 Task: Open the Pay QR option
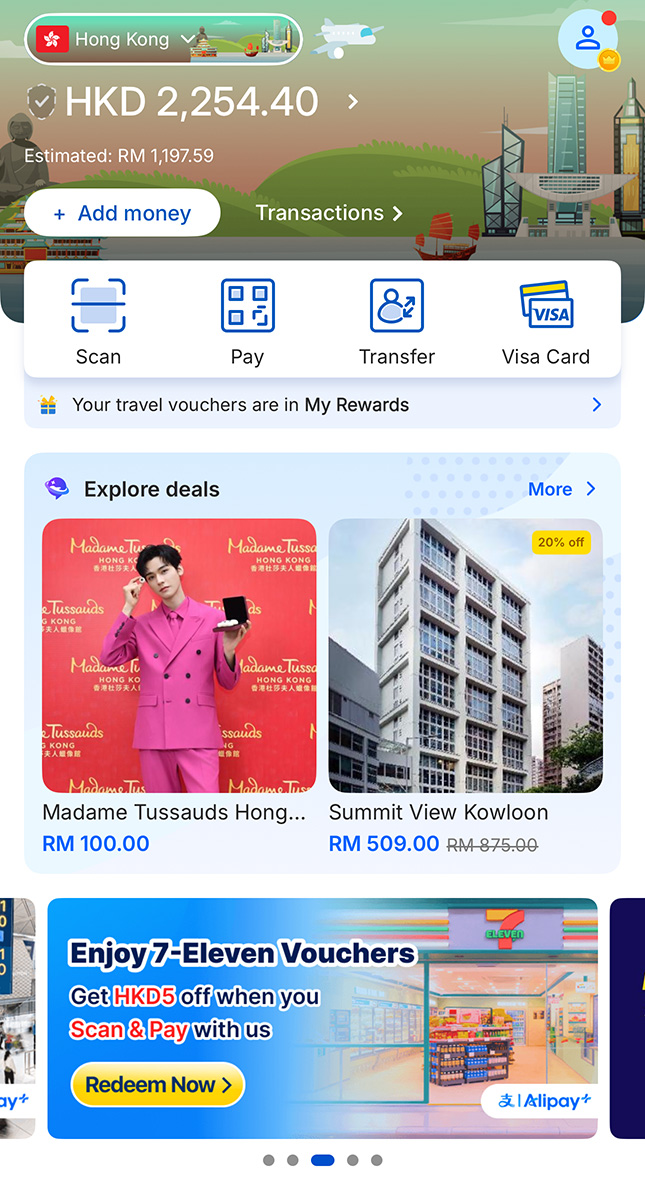point(247,322)
